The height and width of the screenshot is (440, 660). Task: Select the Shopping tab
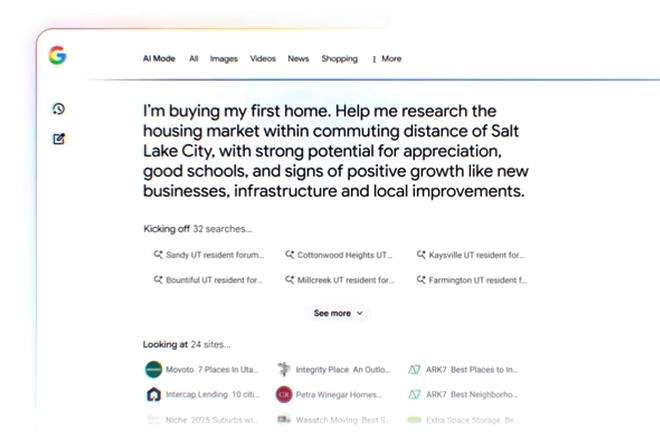point(339,59)
